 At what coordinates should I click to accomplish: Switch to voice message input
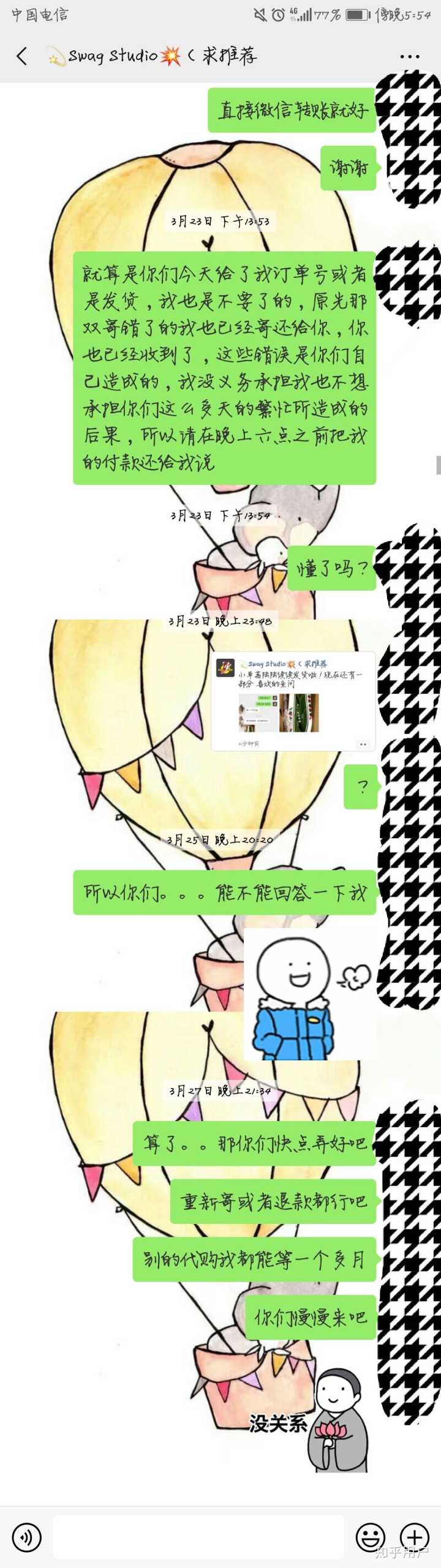(x=26, y=1537)
